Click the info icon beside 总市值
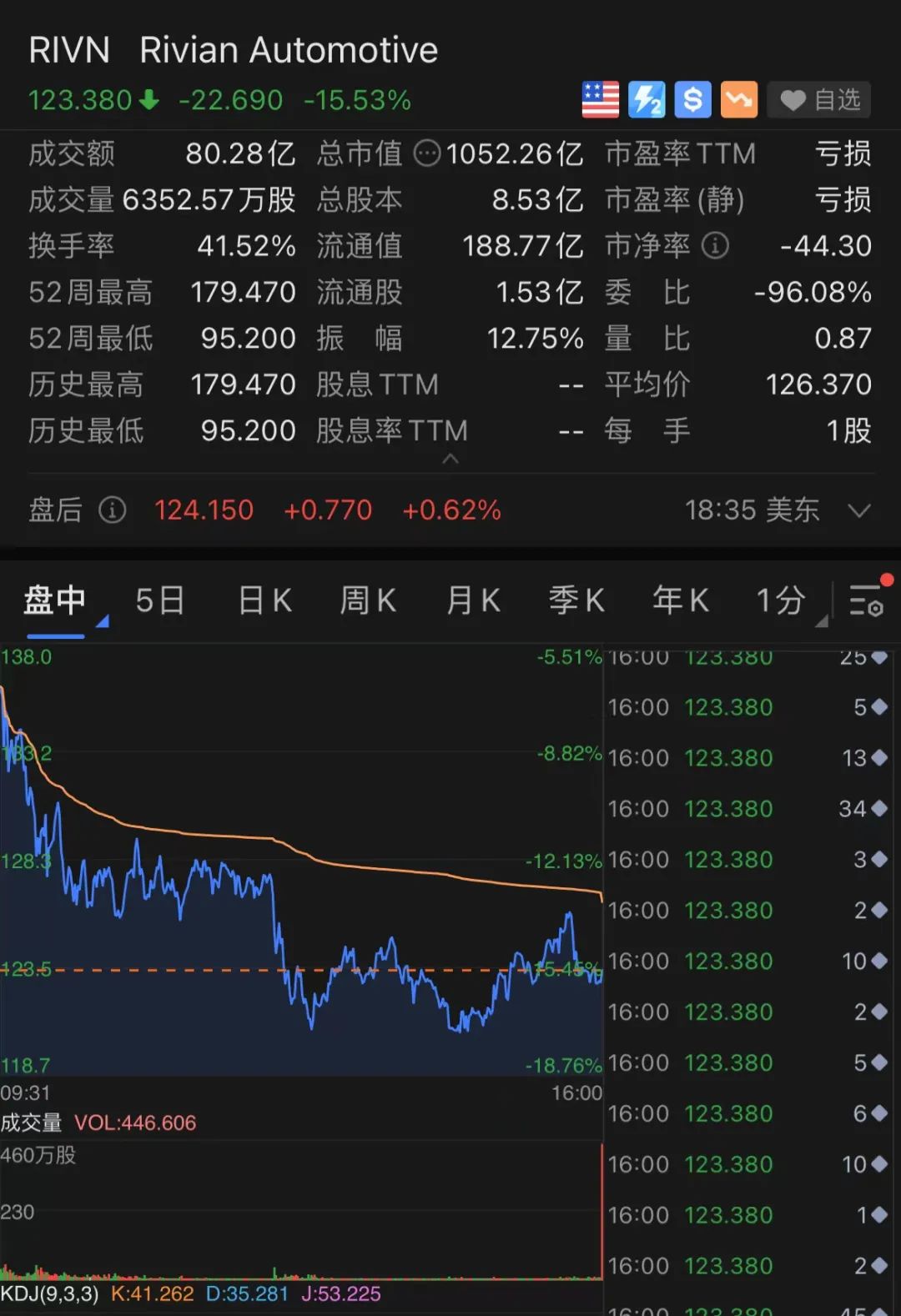Screen dimensions: 901x1316 (x=427, y=153)
